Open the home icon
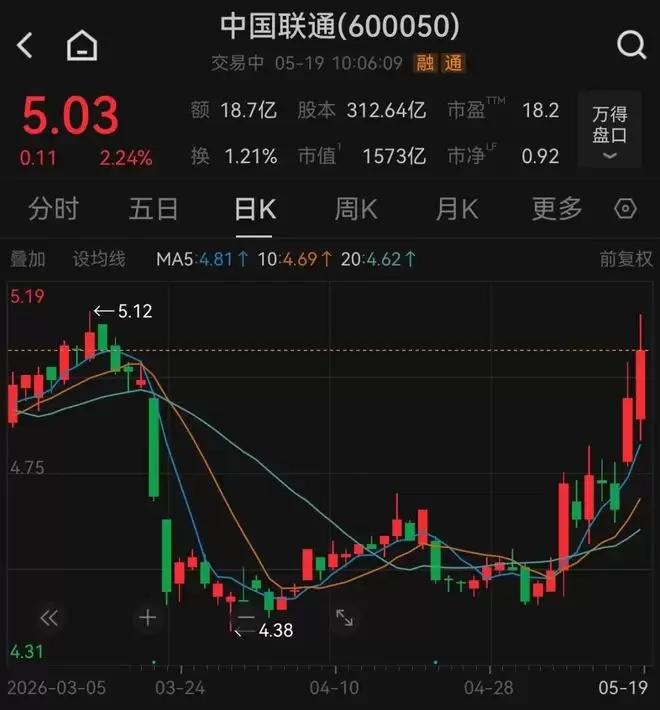This screenshot has height=710, width=660. pos(82,45)
